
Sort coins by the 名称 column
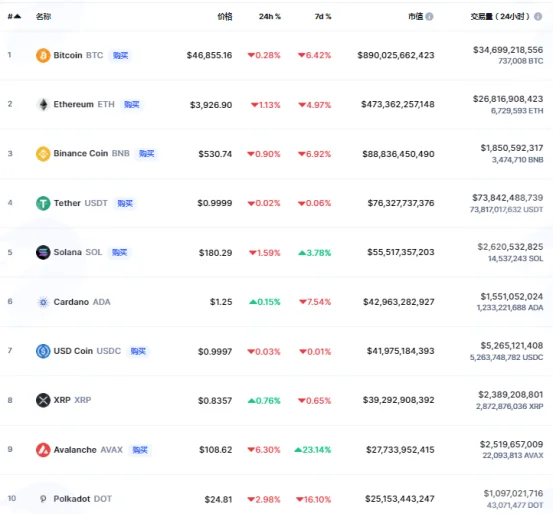click(x=43, y=16)
